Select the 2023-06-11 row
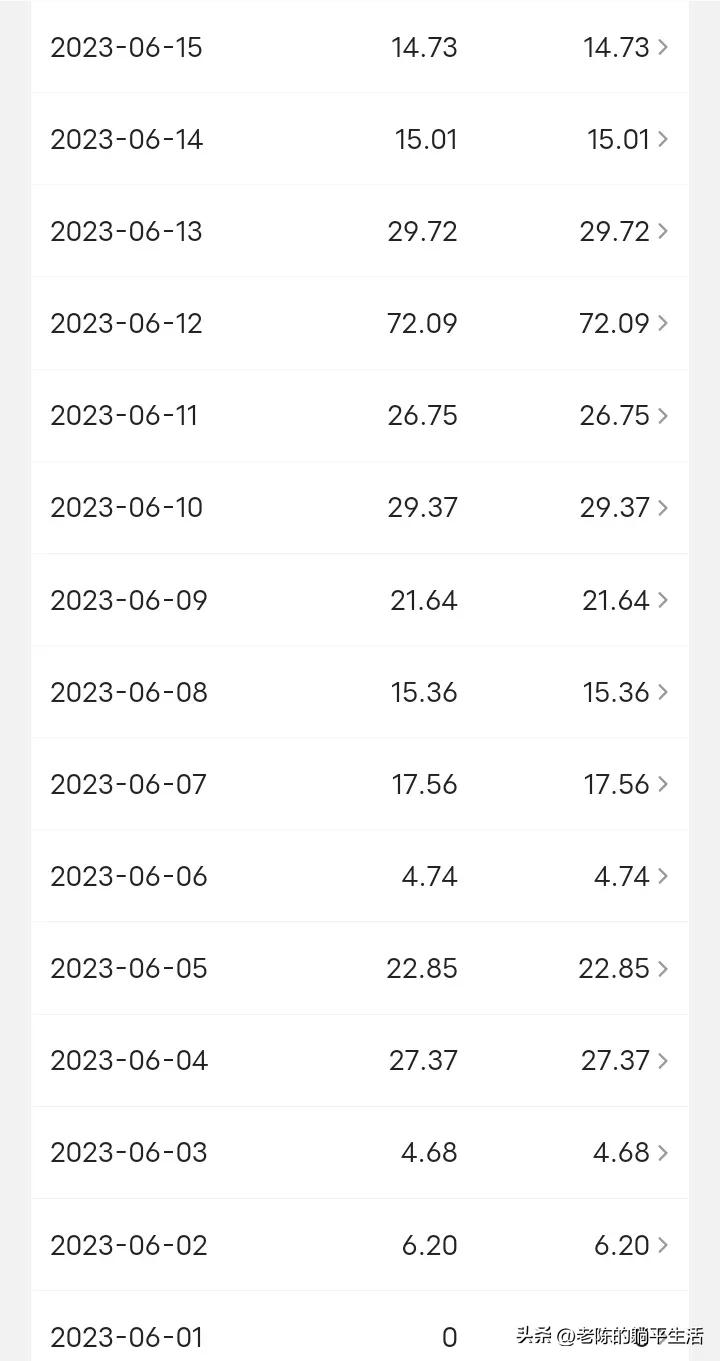This screenshot has width=720, height=1361. pos(360,415)
